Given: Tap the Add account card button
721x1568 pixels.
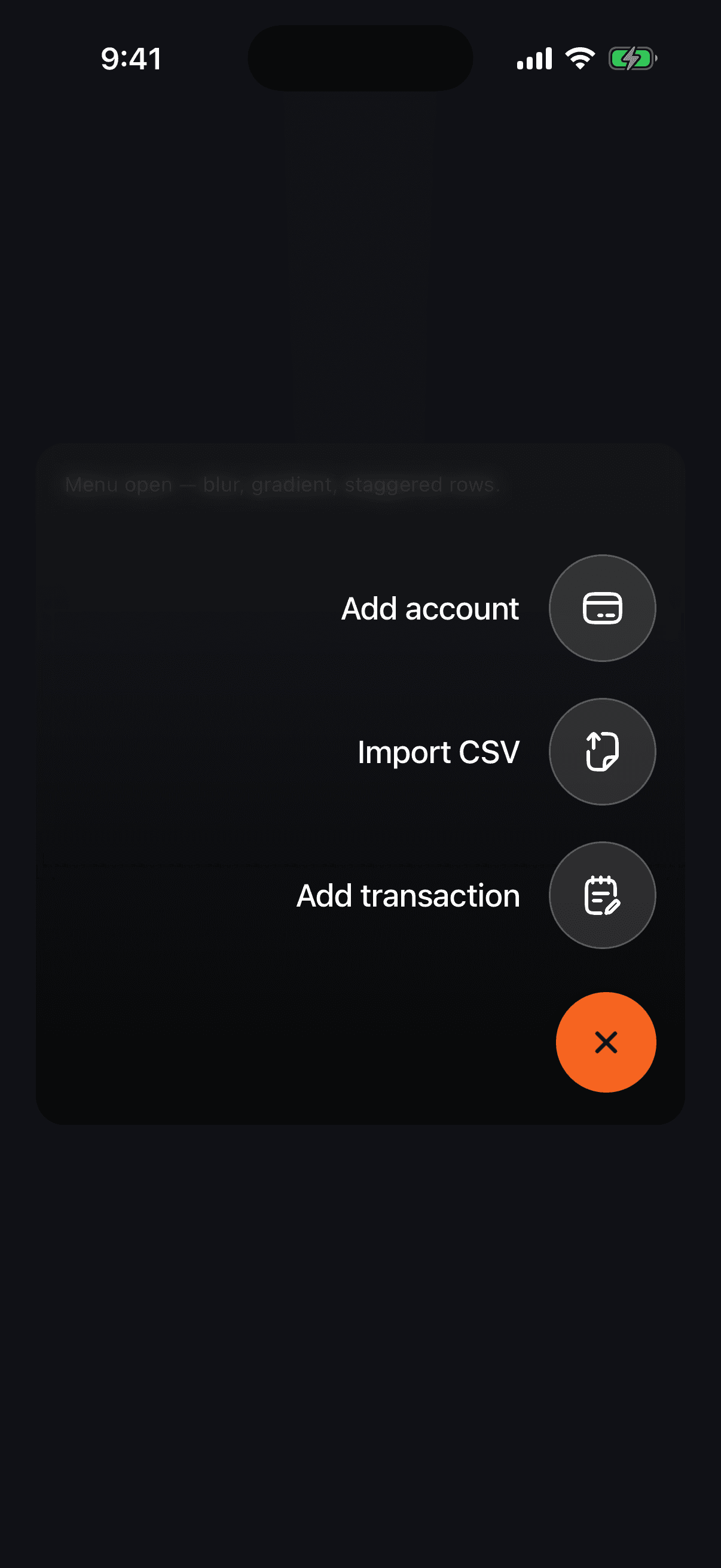Looking at the screenshot, I should click(x=603, y=608).
